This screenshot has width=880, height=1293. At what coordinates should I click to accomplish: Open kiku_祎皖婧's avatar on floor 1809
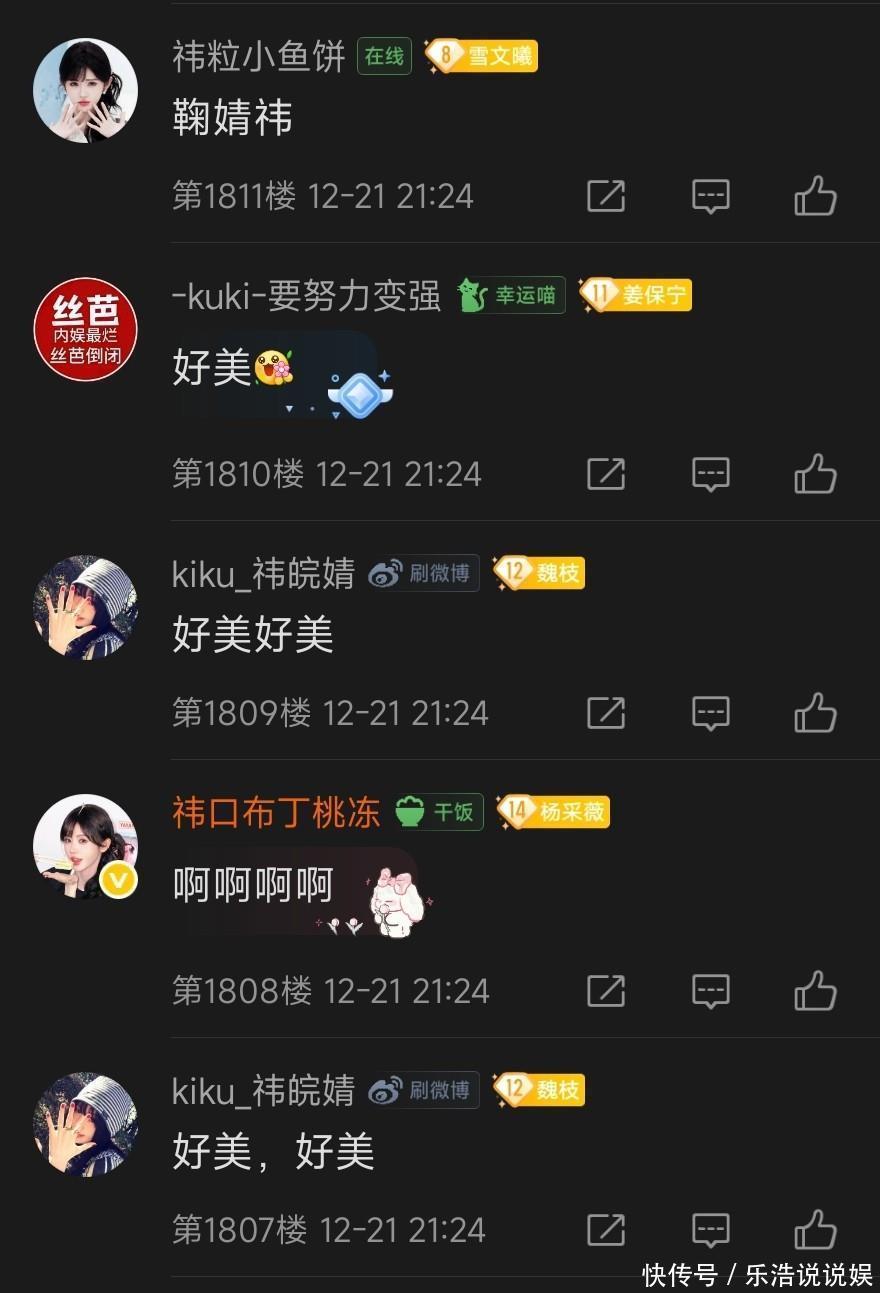[86, 608]
